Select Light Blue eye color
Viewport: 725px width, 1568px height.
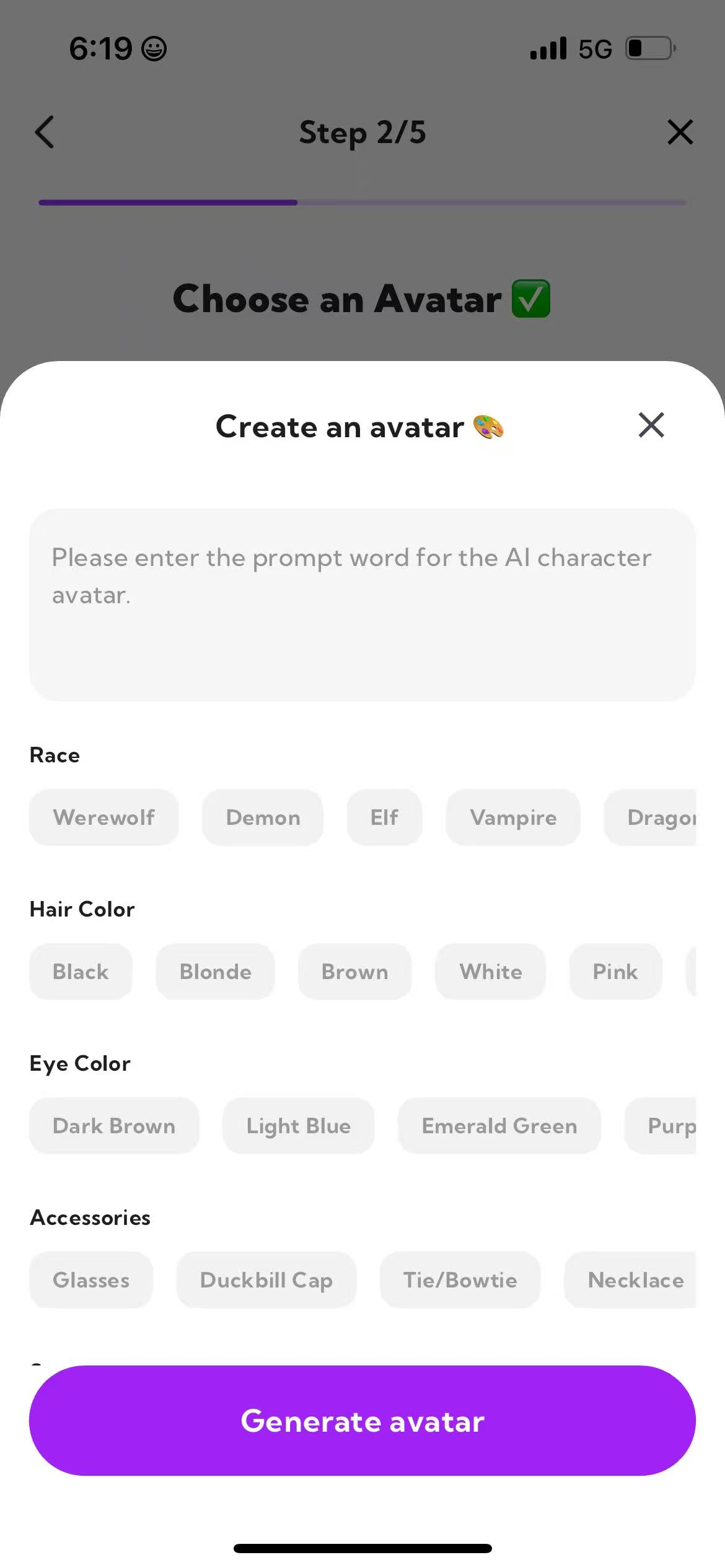[x=298, y=1126]
